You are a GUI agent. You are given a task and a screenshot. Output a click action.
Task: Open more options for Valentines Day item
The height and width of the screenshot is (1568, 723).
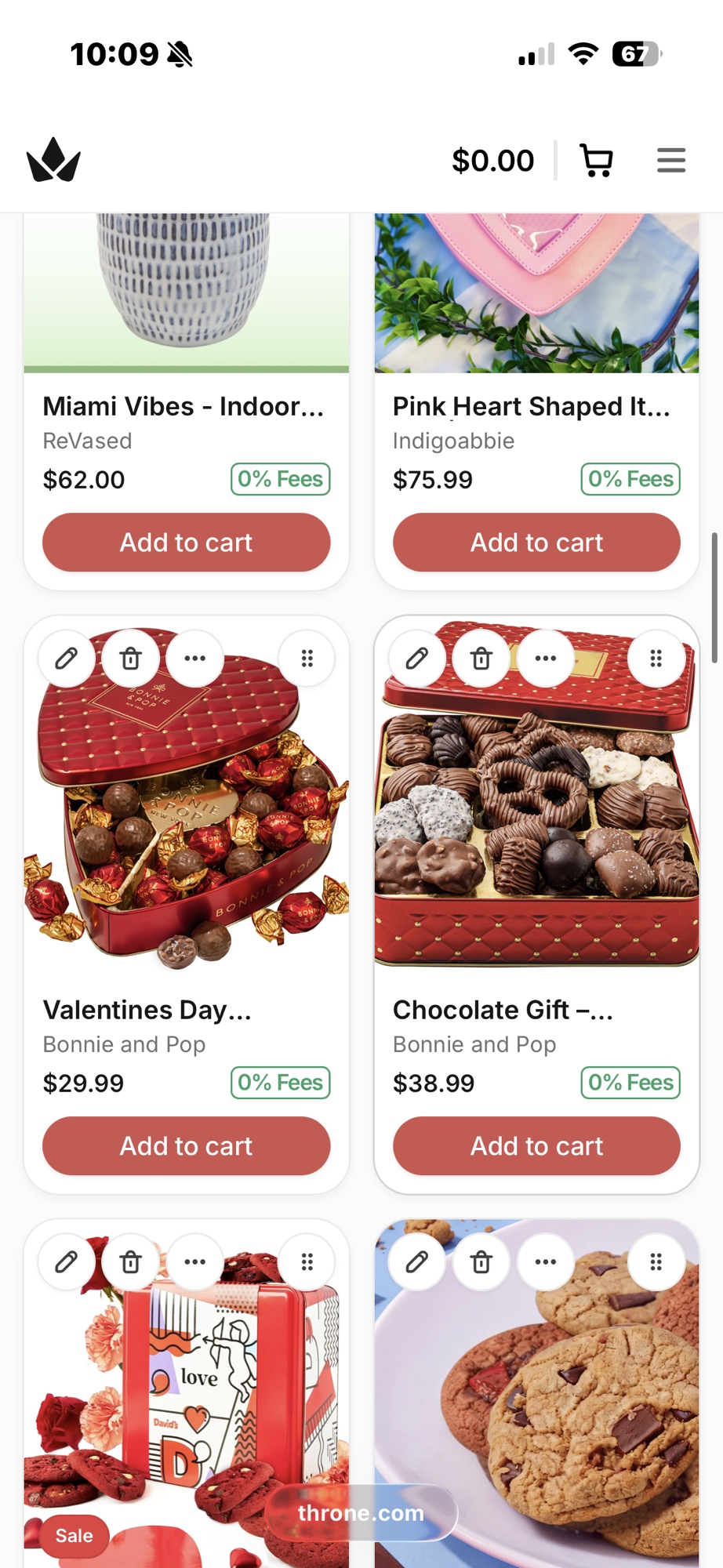pos(194,659)
